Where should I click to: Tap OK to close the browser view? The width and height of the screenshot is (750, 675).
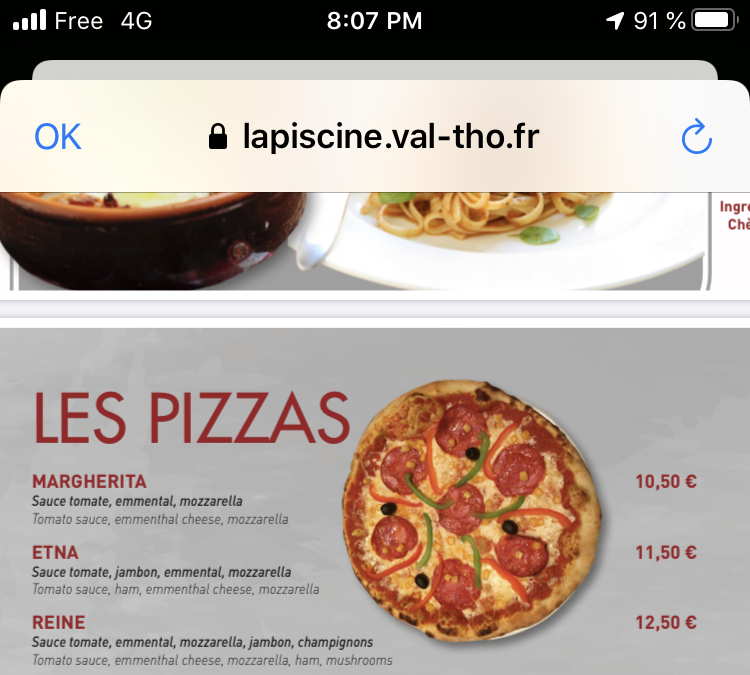point(58,137)
